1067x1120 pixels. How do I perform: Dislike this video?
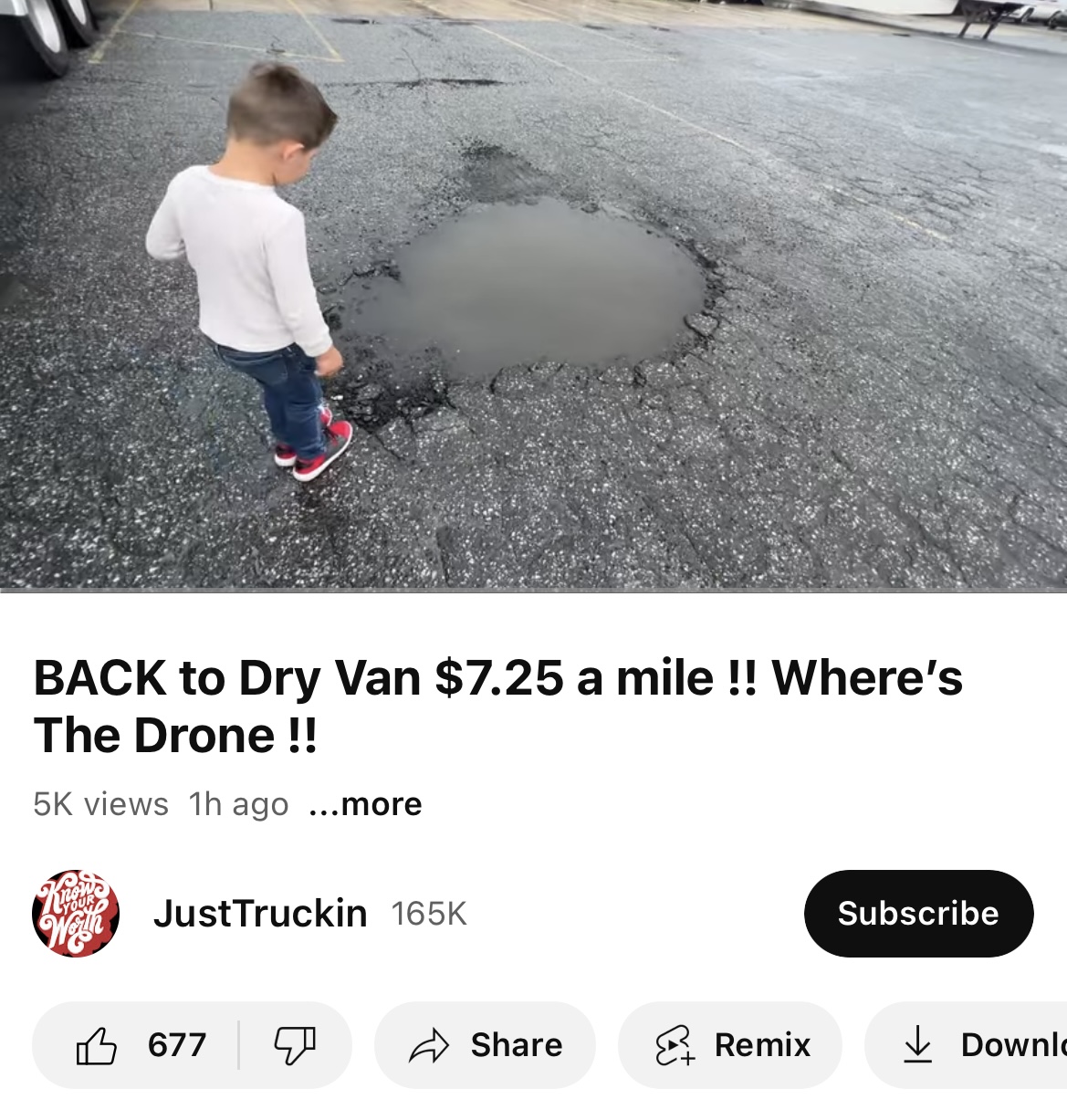tap(295, 1045)
